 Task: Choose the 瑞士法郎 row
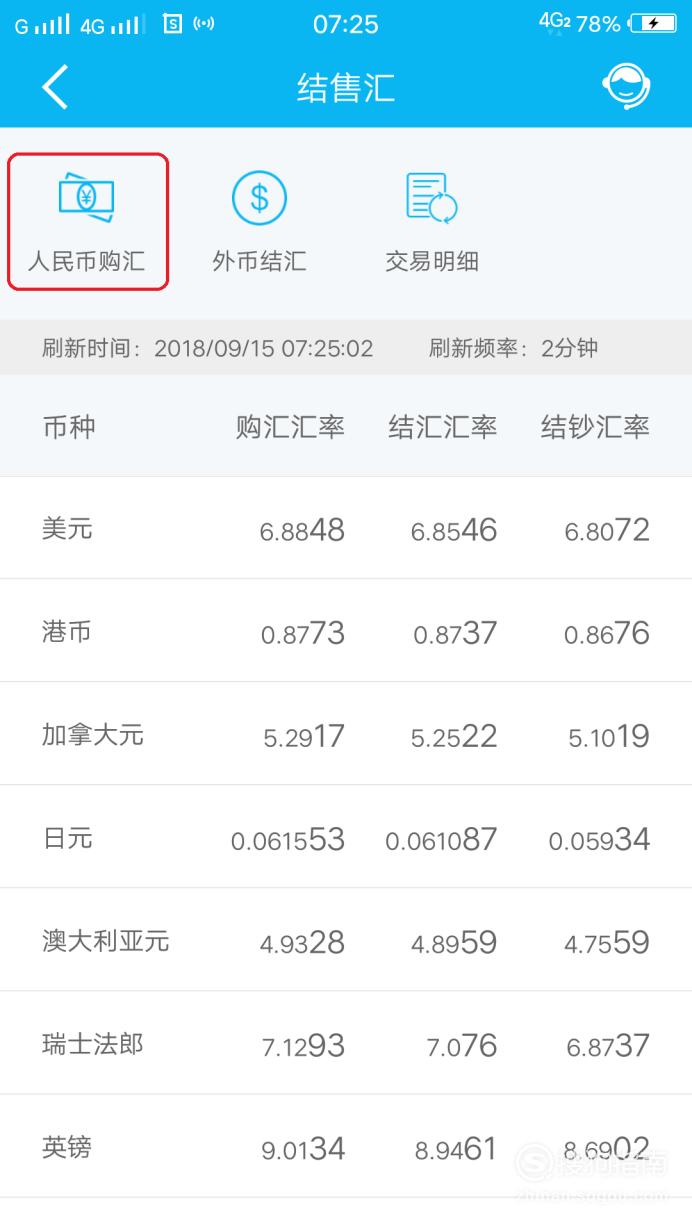(346, 1043)
